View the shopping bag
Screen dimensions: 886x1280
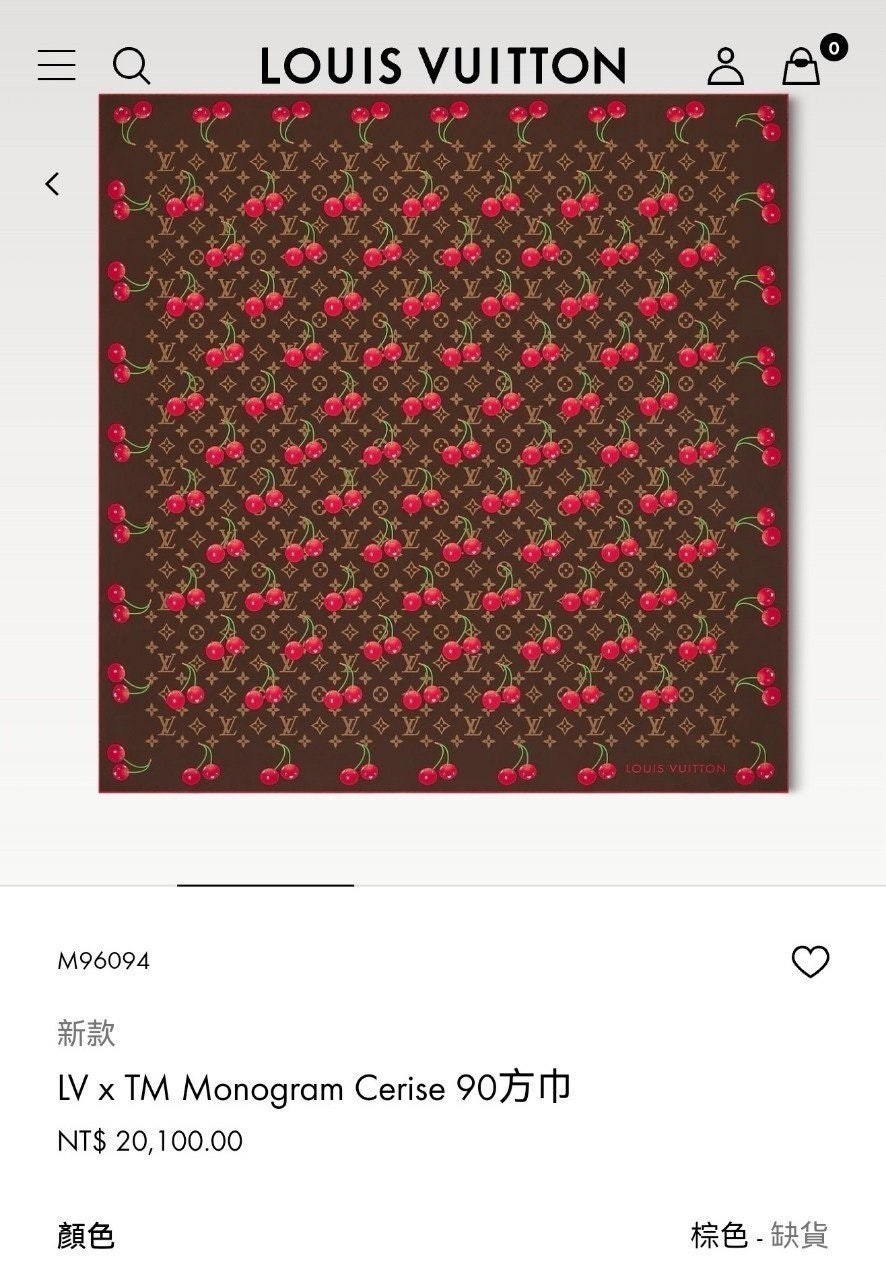tap(802, 66)
